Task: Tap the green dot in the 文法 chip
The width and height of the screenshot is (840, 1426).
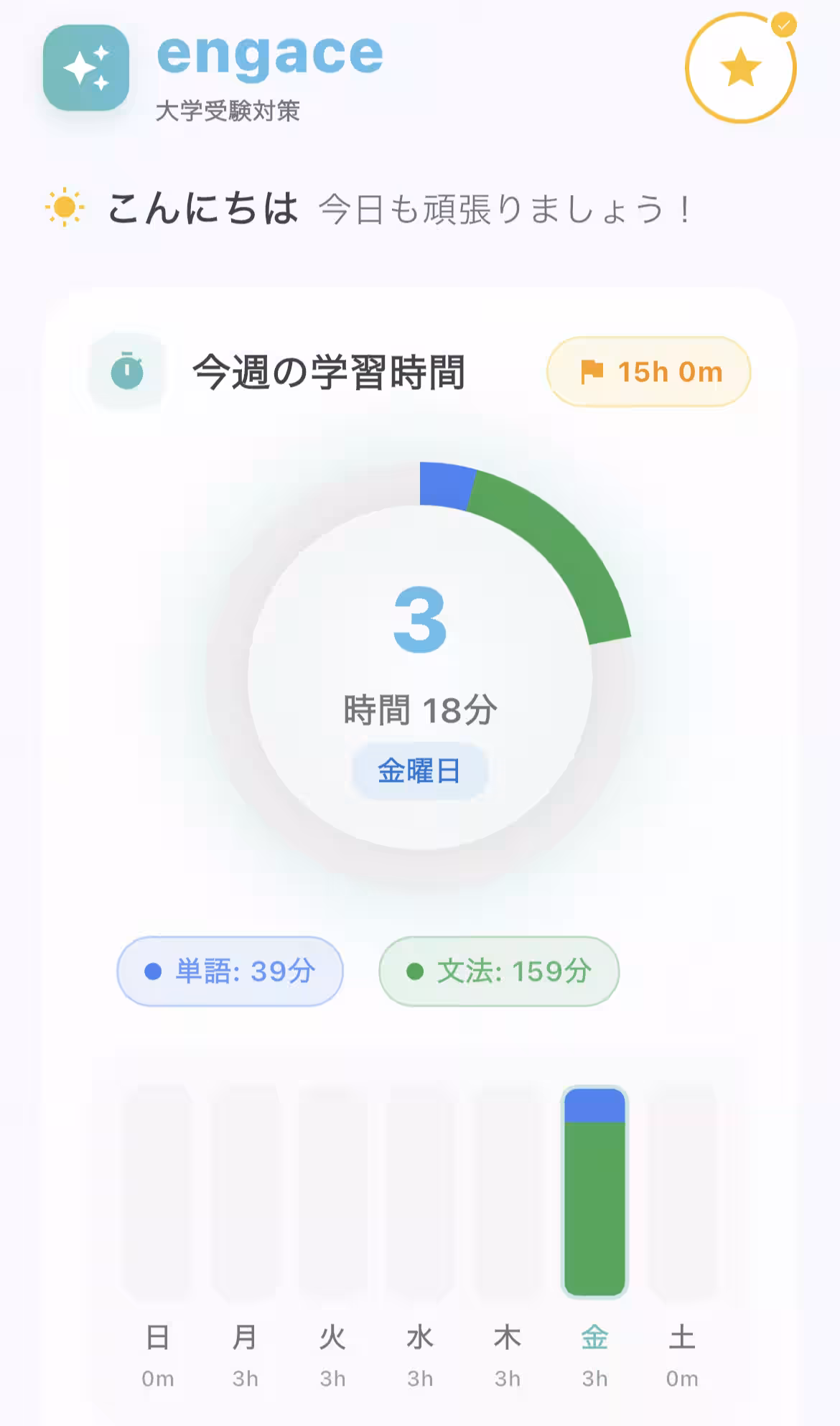Action: [414, 971]
